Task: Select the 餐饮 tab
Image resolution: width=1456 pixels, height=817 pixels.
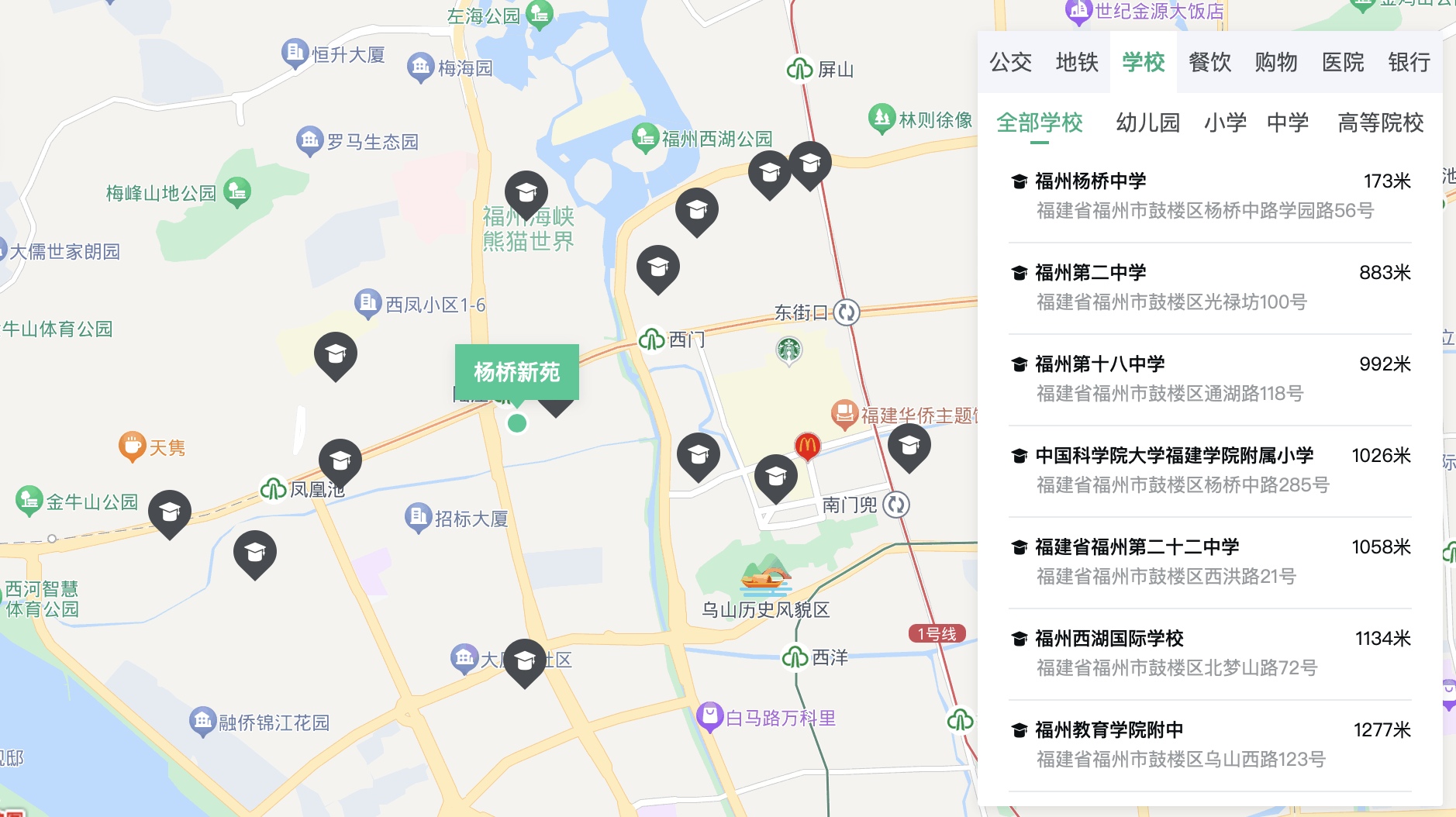Action: pyautogui.click(x=1209, y=62)
